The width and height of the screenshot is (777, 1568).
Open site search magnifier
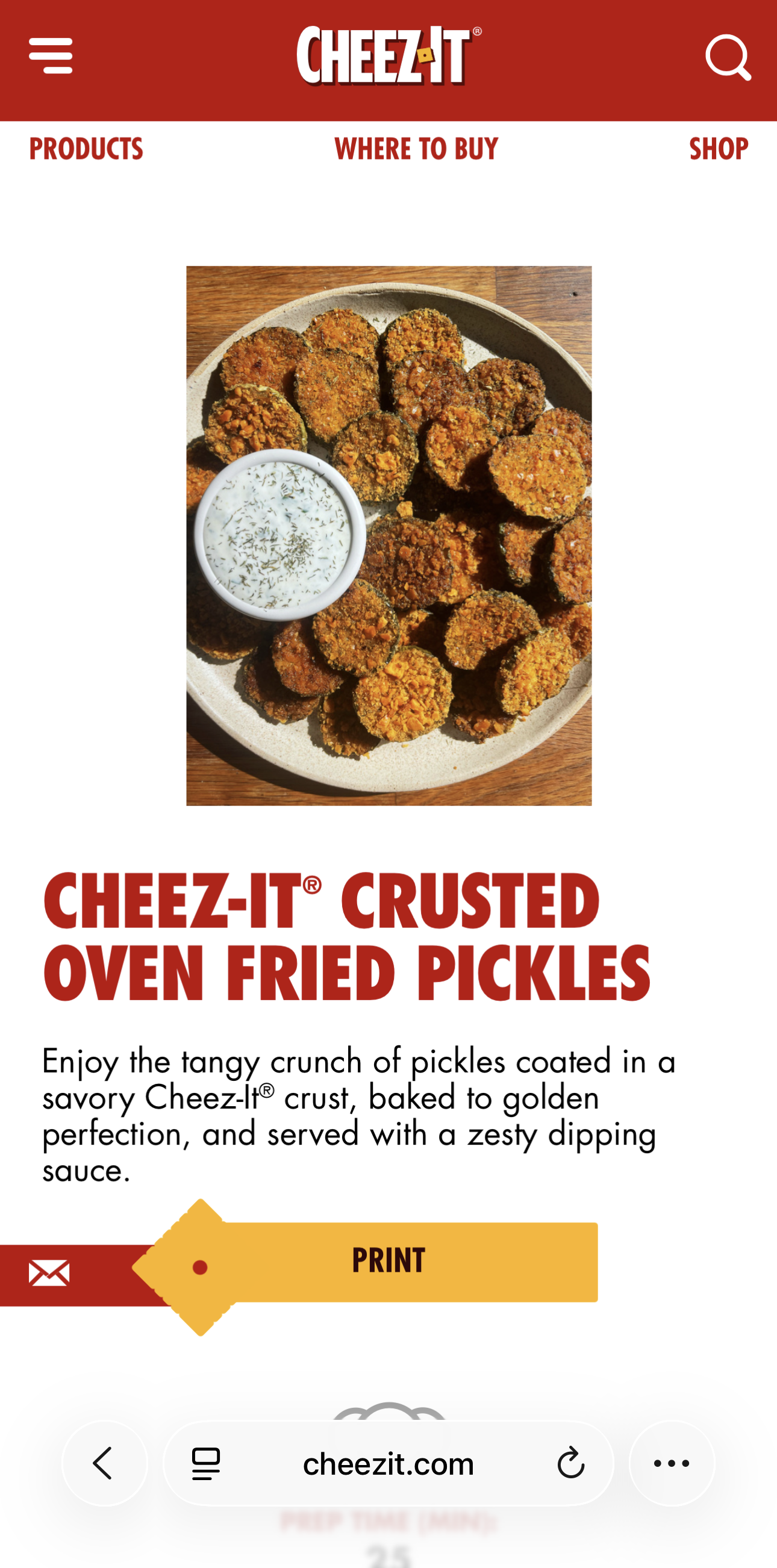click(728, 57)
